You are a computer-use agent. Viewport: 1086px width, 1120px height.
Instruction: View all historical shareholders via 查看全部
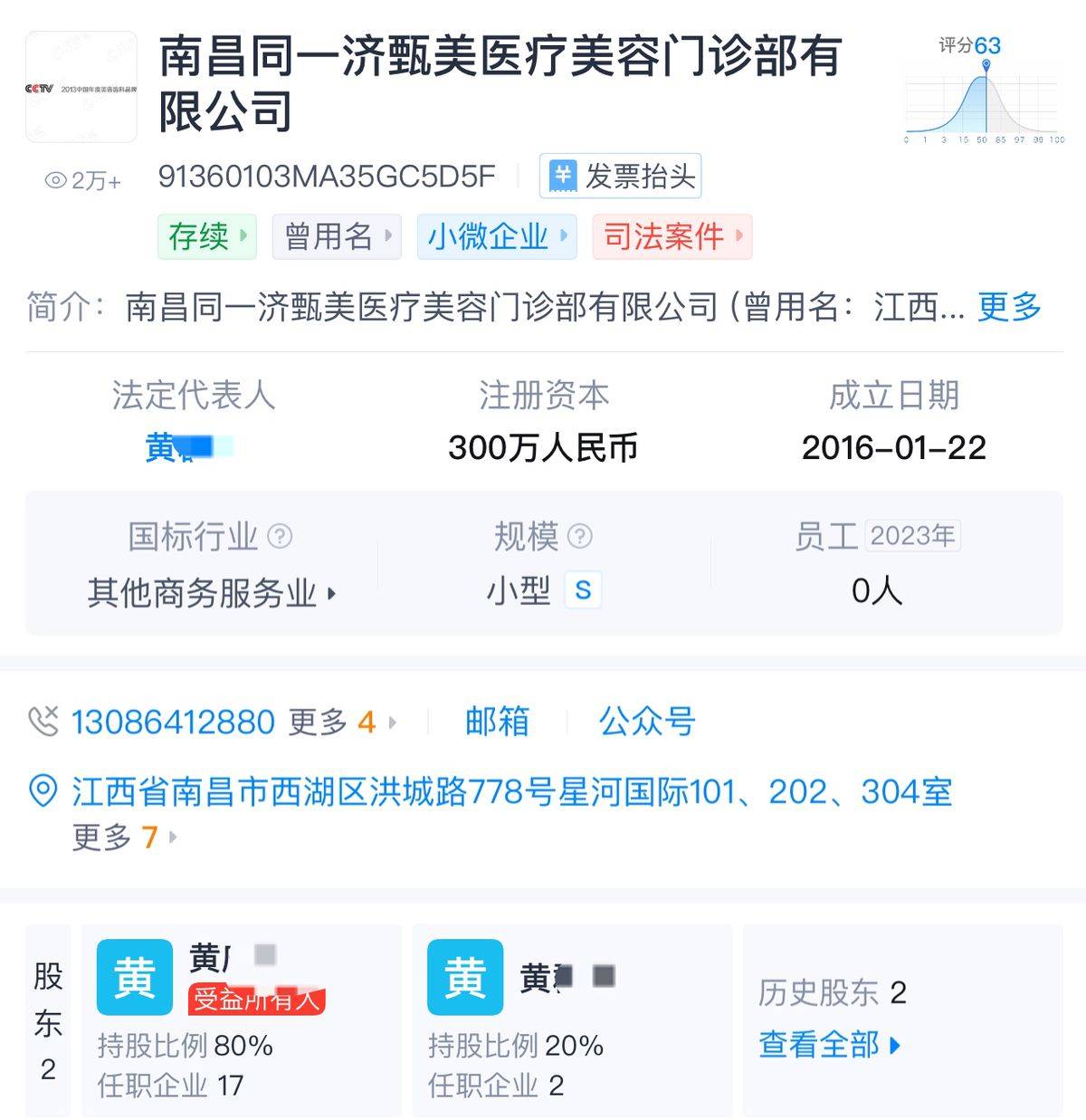pos(829,1045)
